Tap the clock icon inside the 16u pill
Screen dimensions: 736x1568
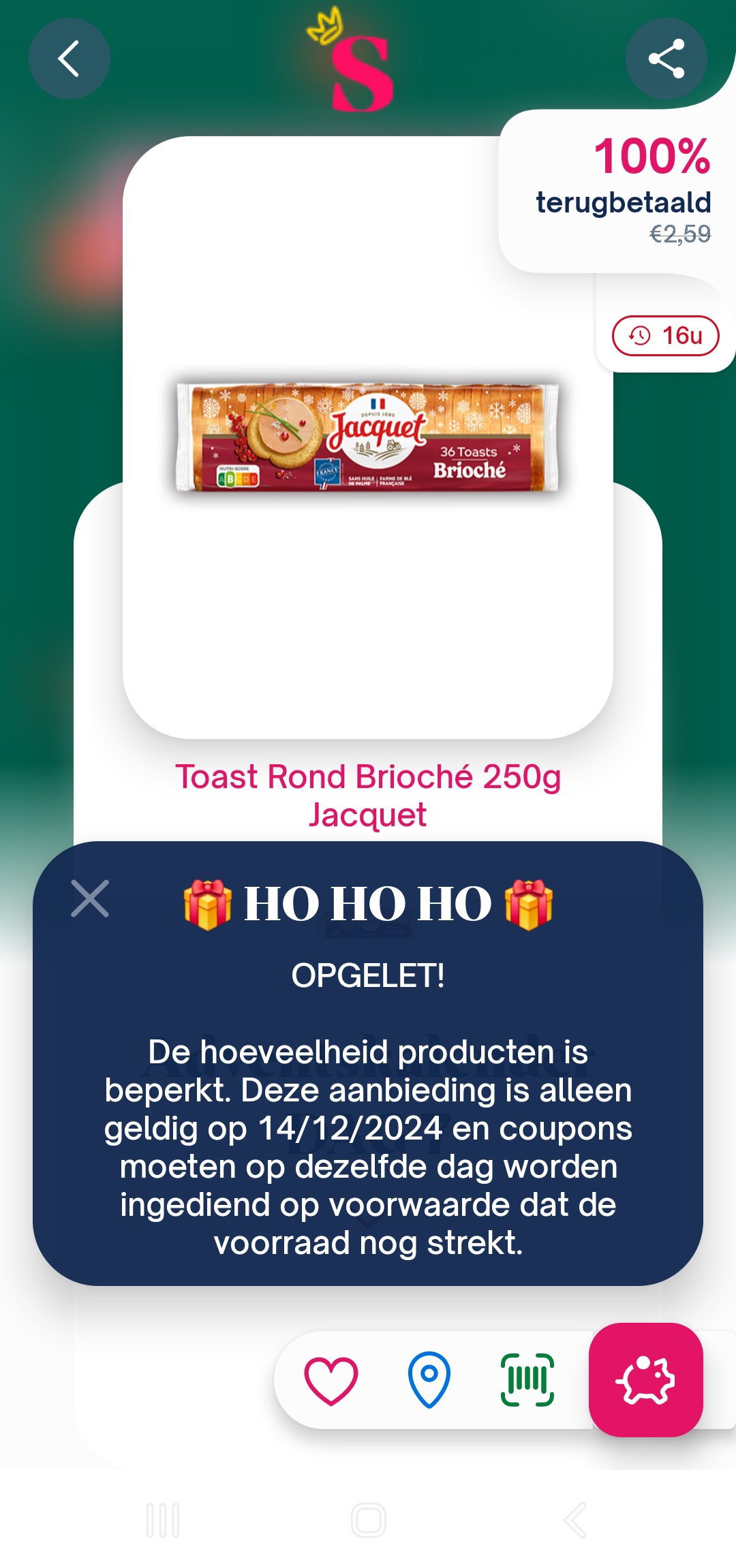(639, 336)
